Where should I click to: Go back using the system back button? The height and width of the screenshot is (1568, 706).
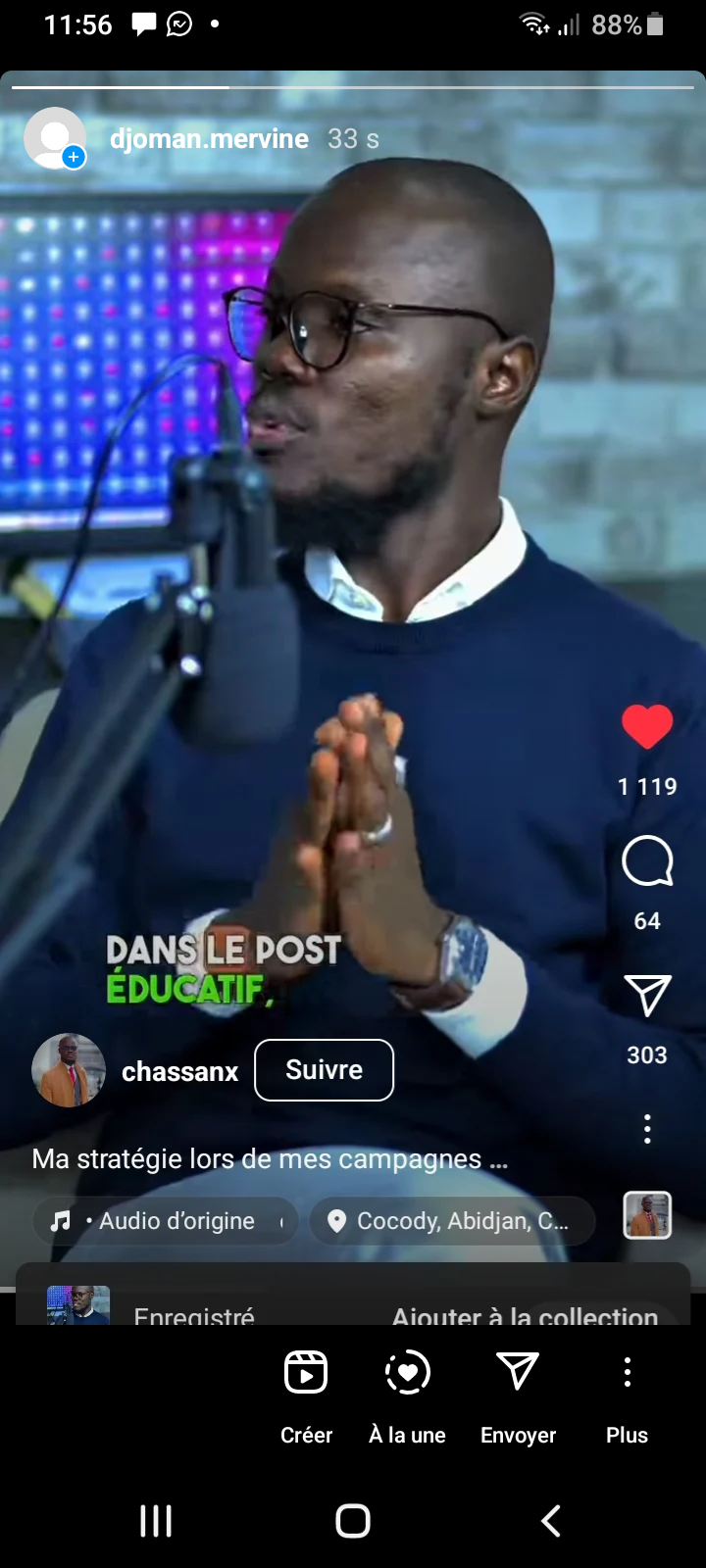tap(551, 1521)
